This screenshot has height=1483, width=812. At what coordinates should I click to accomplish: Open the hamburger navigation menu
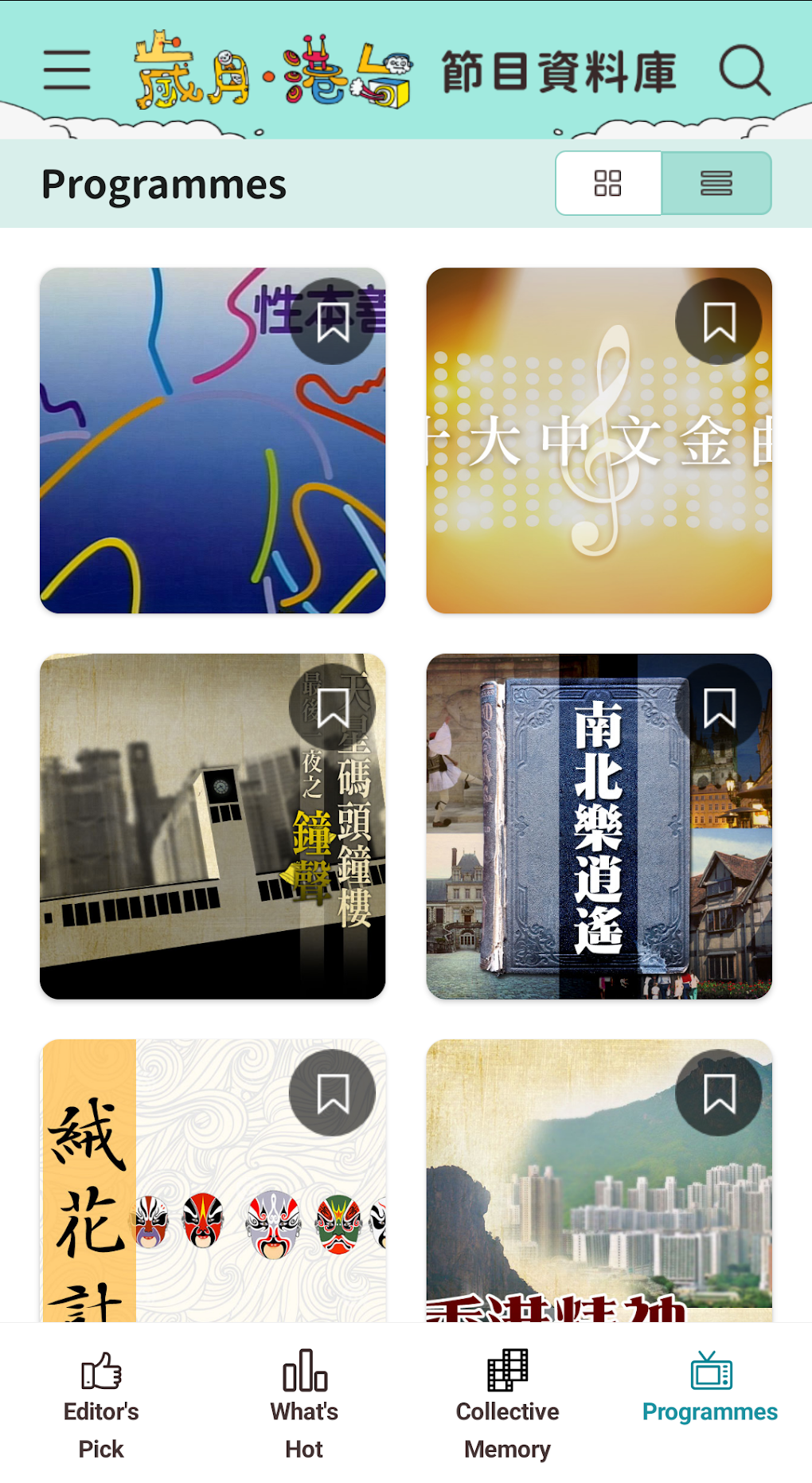[66, 72]
